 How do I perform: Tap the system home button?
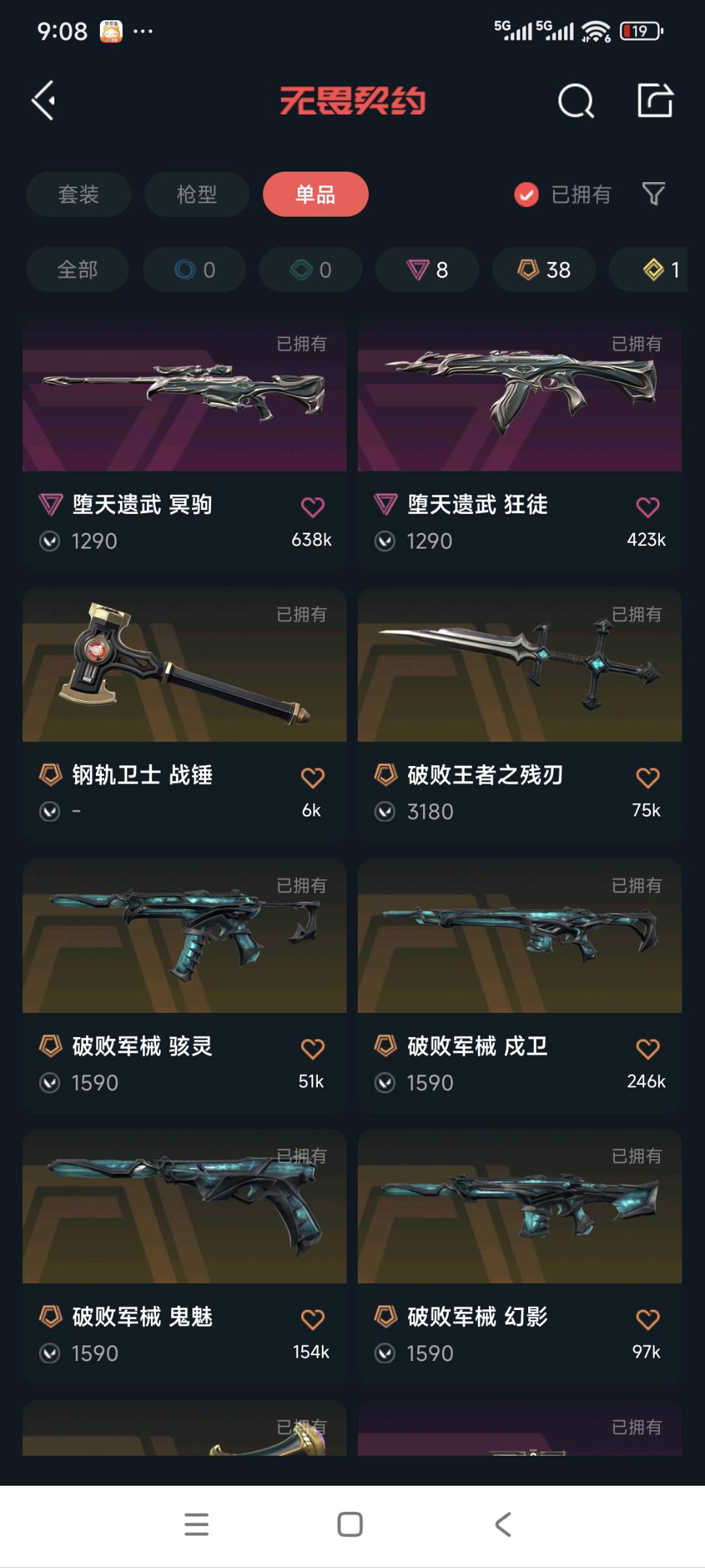[x=350, y=1524]
